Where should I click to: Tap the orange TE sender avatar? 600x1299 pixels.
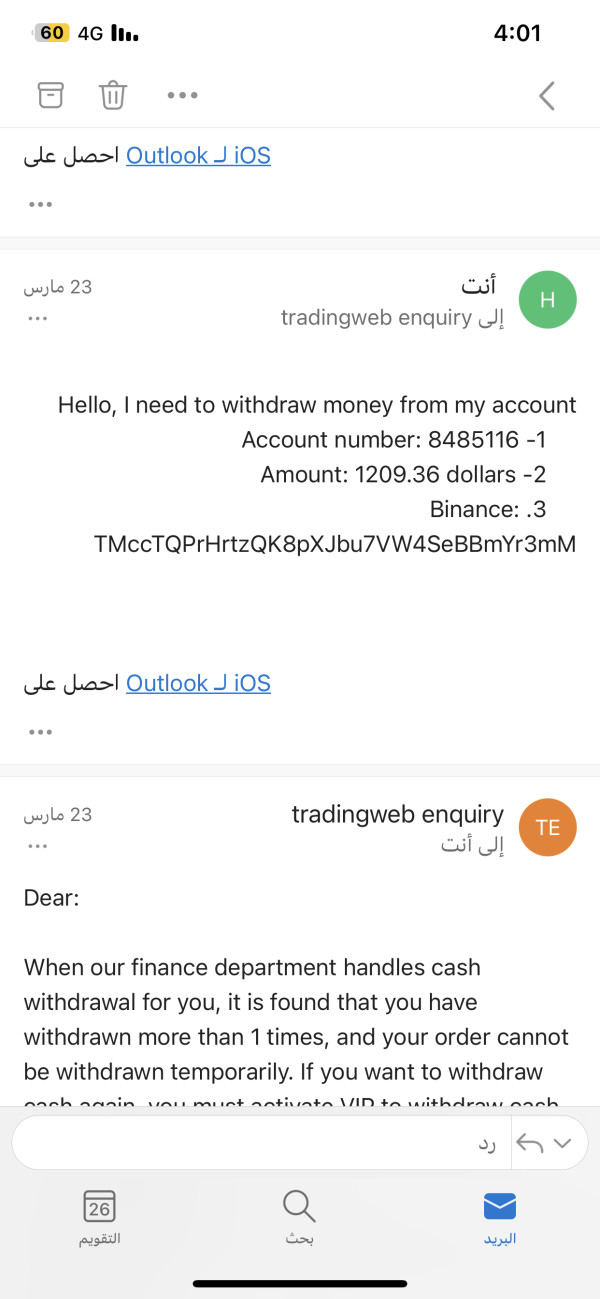pos(548,828)
